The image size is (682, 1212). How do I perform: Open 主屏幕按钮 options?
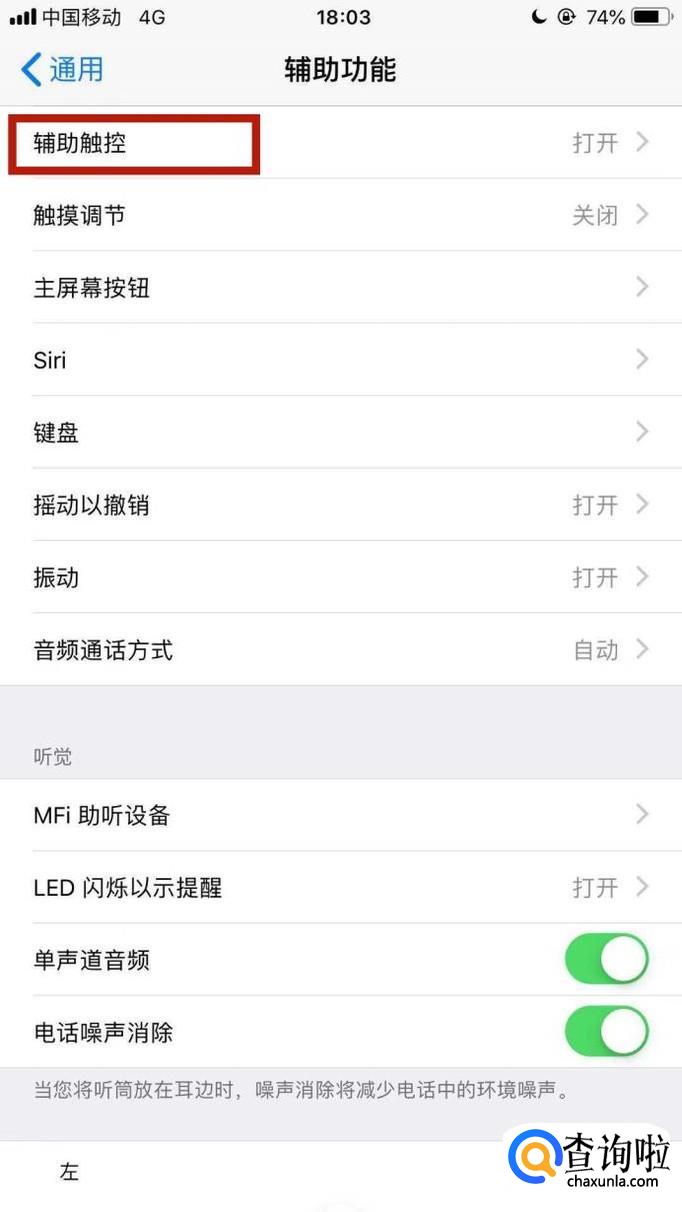coord(340,288)
